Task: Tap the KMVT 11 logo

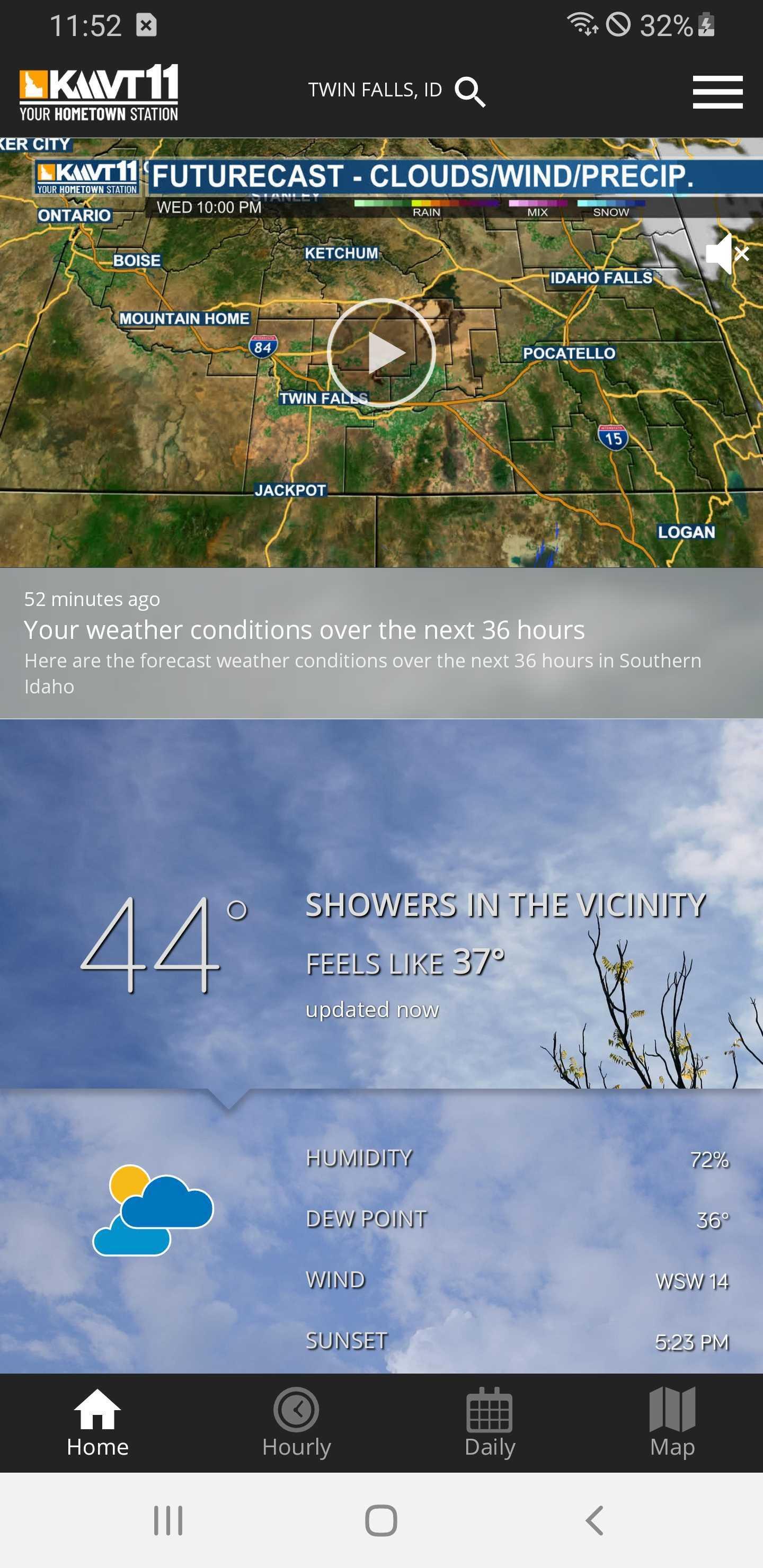Action: point(99,92)
